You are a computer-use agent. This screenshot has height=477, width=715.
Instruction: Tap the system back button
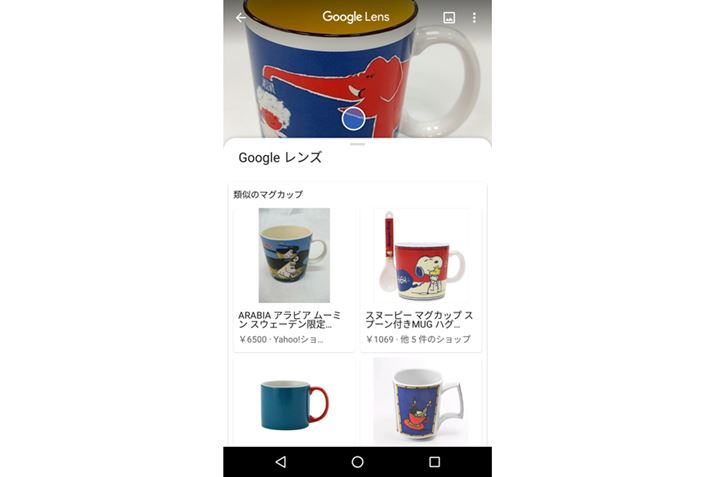pyautogui.click(x=280, y=462)
